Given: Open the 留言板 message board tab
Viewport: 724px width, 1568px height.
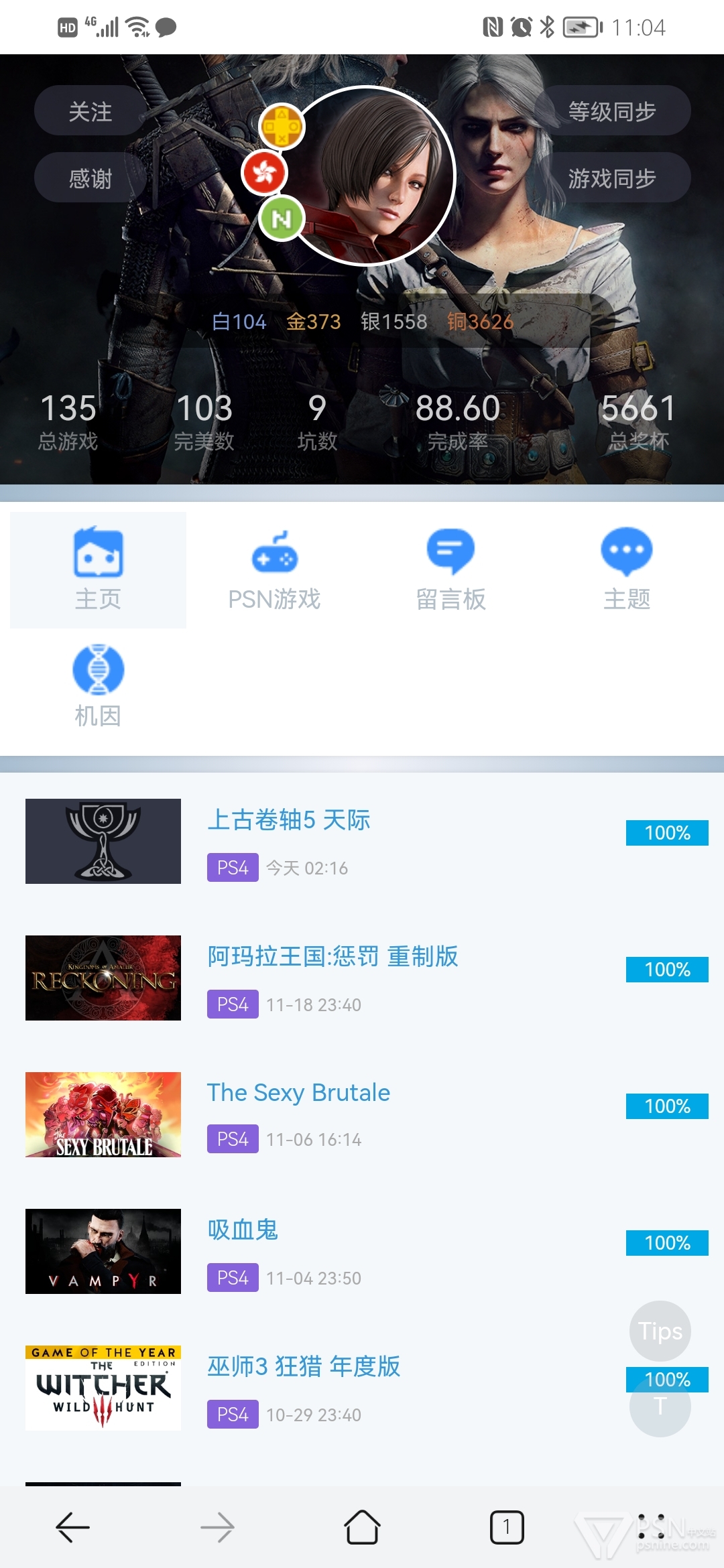Looking at the screenshot, I should click(x=450, y=570).
